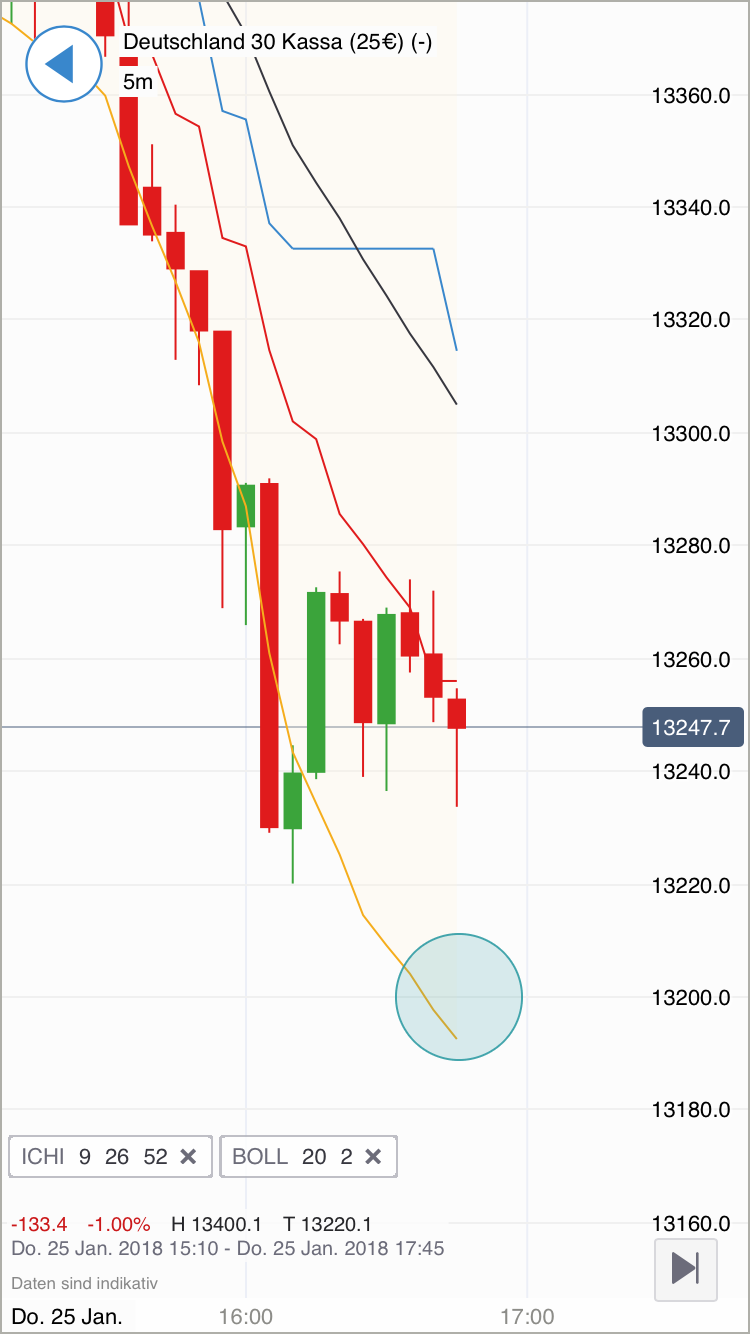
Task: Tap the blue back arrow icon
Action: tap(63, 63)
